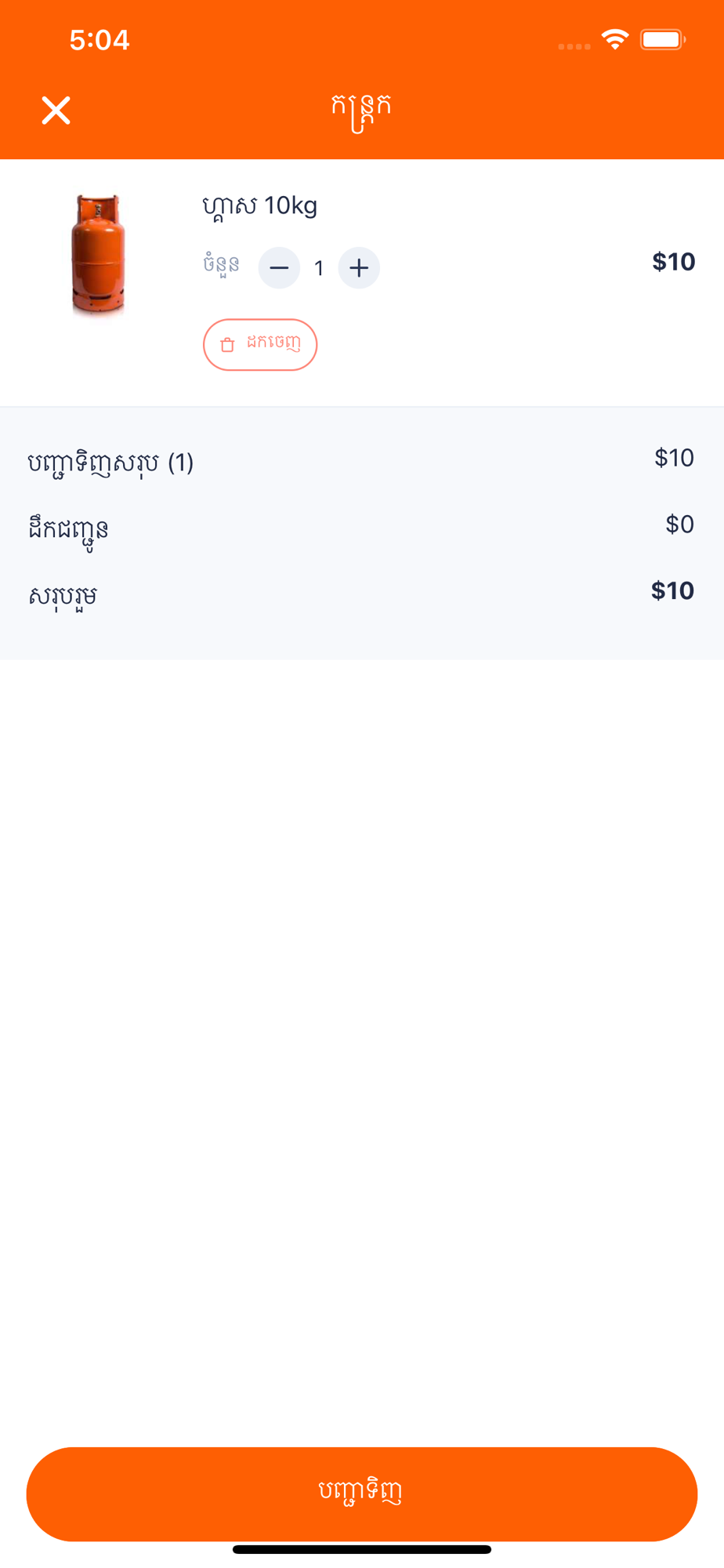This screenshot has width=724, height=1568.
Task: Remove the gas 10kg item from cart
Action: click(260, 345)
